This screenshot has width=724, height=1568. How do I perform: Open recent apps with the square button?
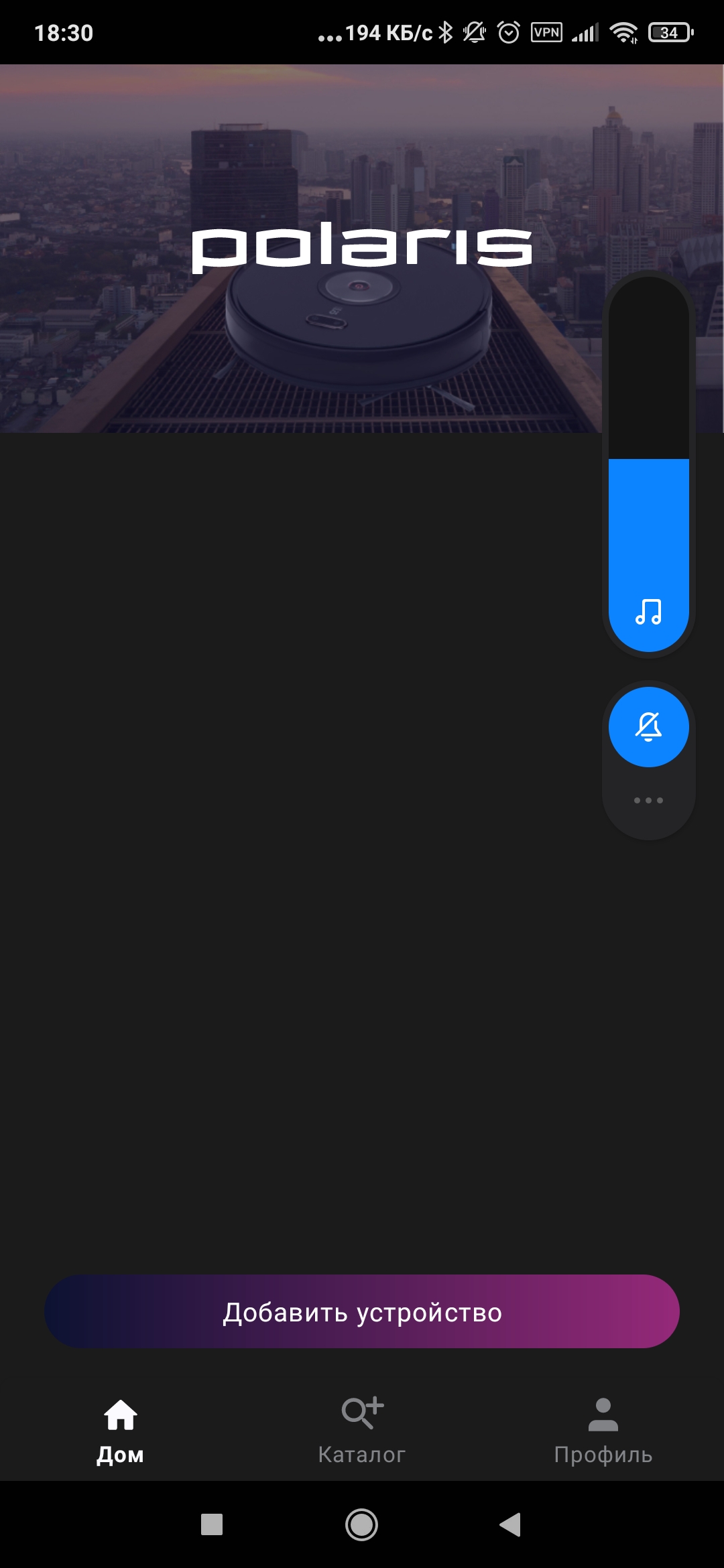coord(212,1524)
